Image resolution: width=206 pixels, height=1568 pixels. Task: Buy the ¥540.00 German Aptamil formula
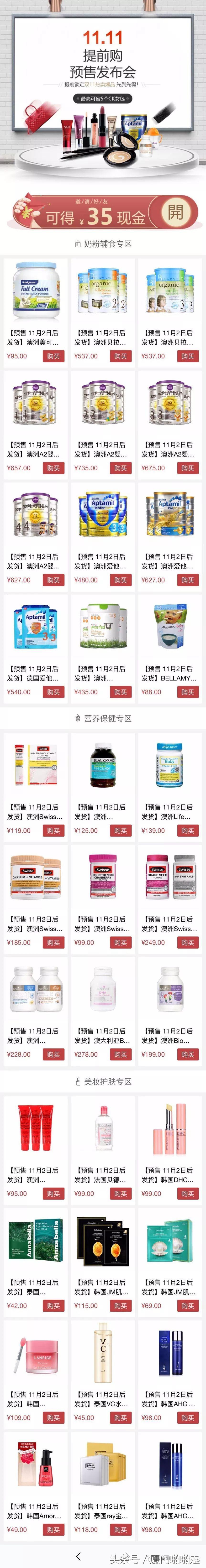pos(53,692)
